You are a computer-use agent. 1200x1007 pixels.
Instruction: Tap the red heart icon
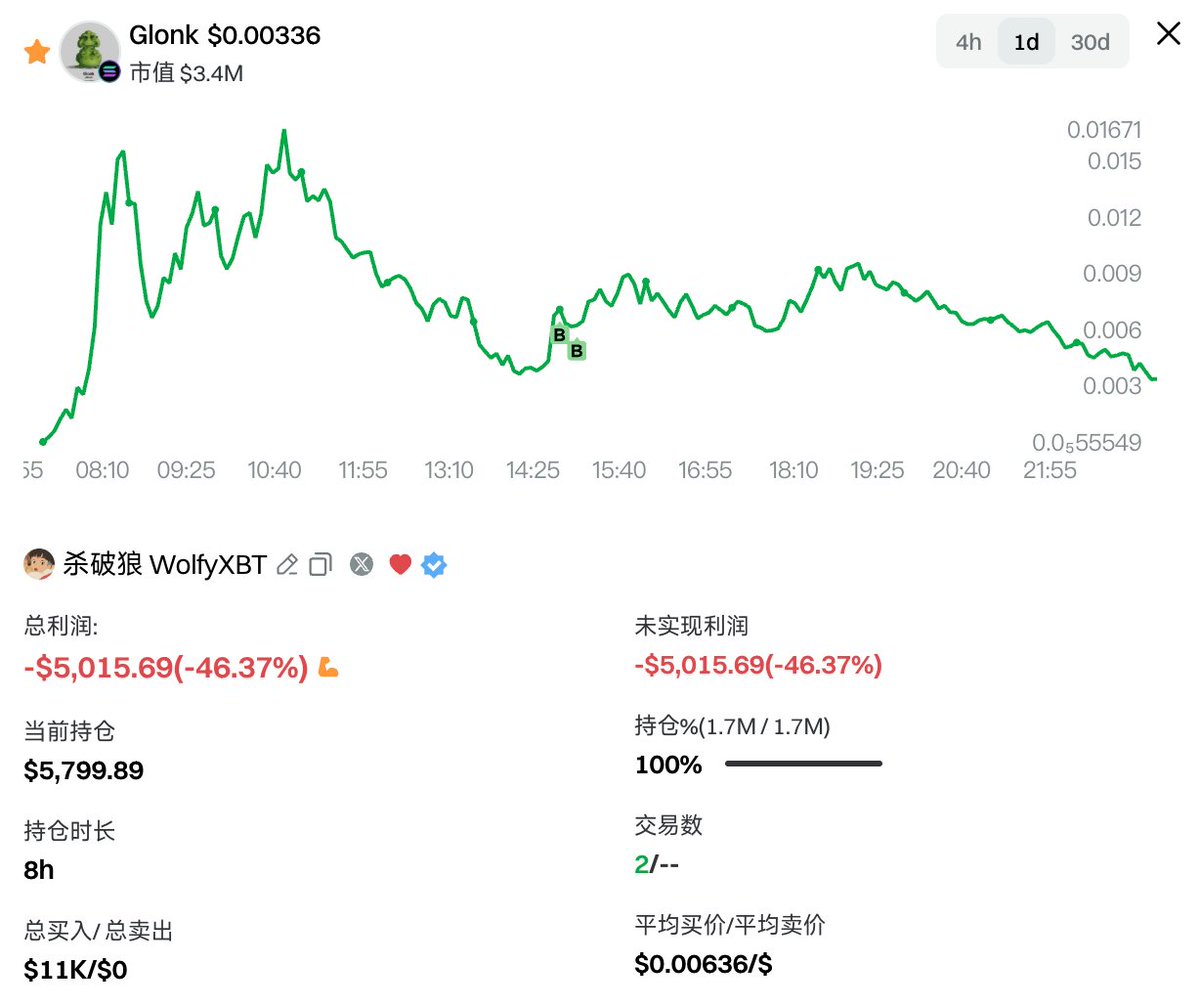(400, 565)
